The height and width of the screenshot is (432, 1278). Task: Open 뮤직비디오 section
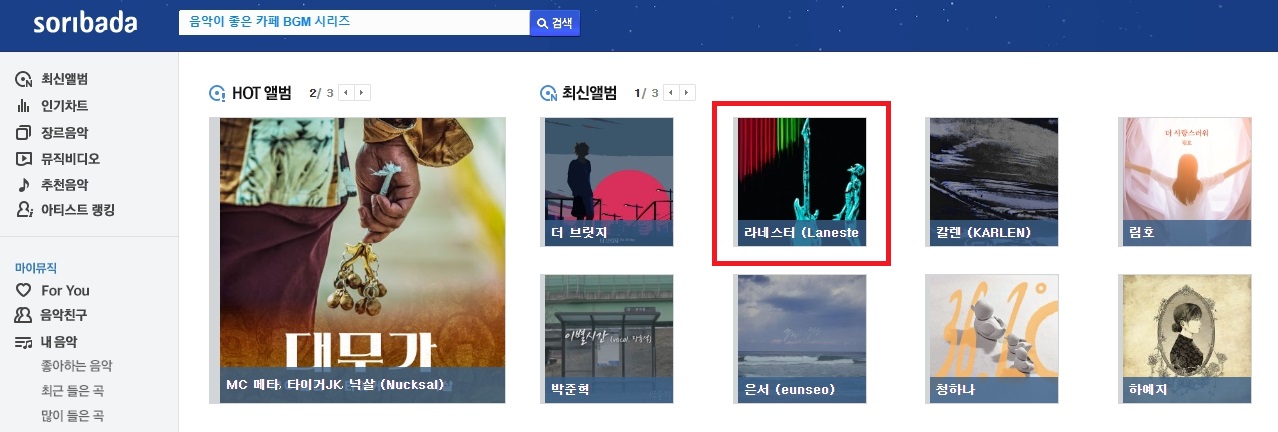70,158
